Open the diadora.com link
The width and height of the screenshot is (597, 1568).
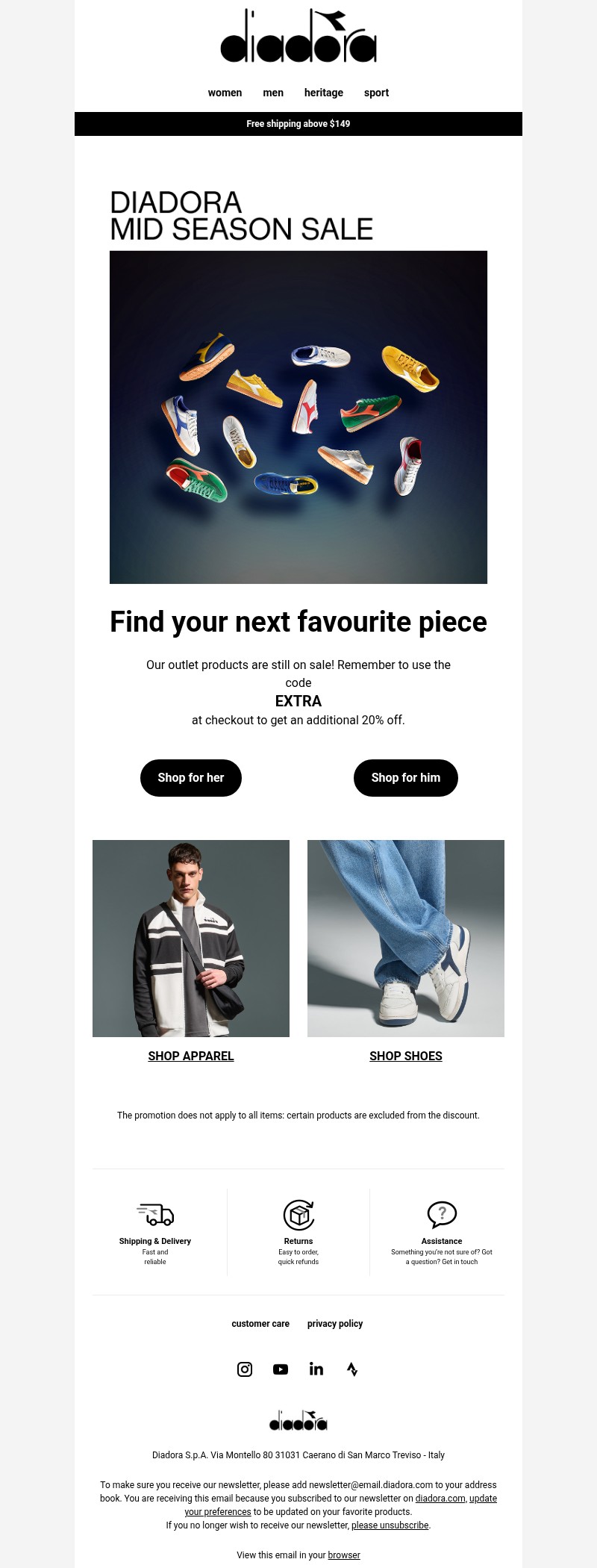click(x=440, y=1499)
